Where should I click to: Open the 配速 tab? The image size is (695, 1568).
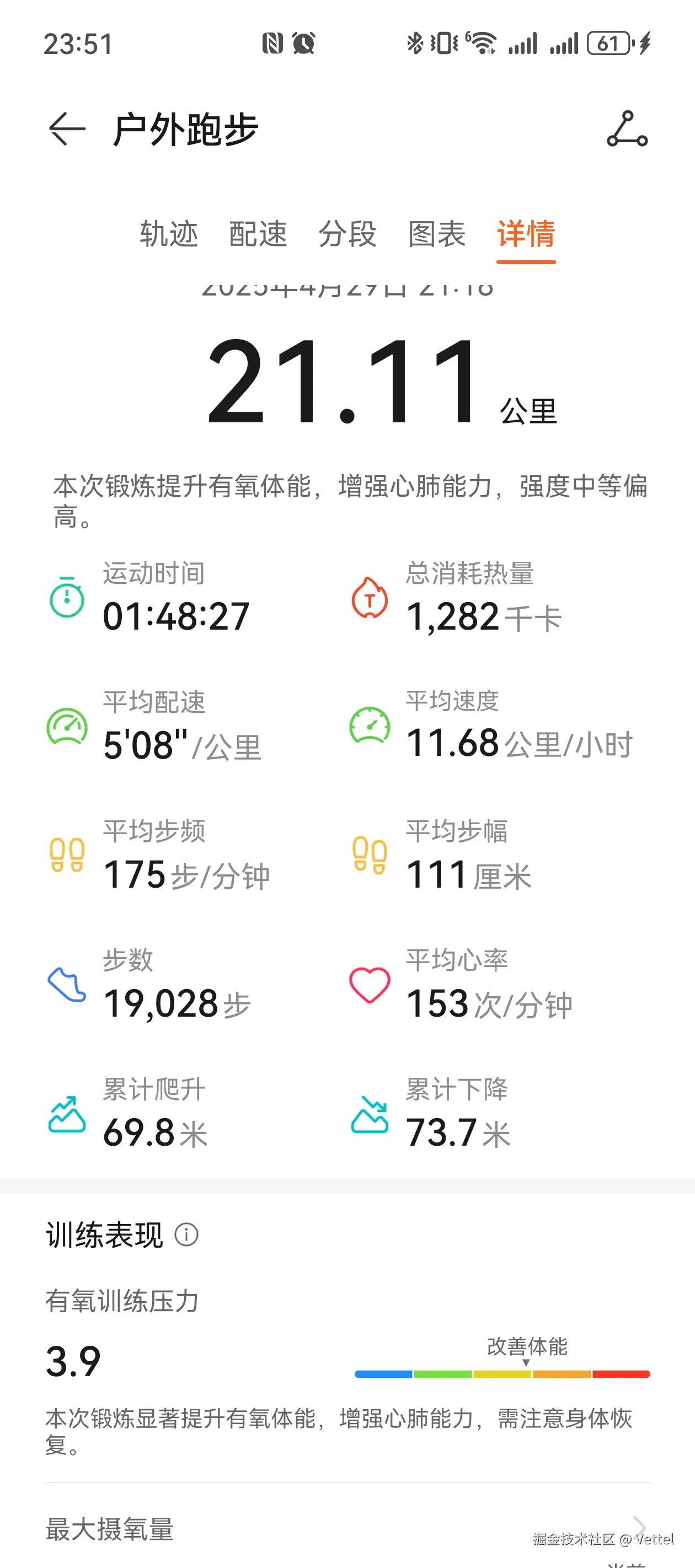258,235
